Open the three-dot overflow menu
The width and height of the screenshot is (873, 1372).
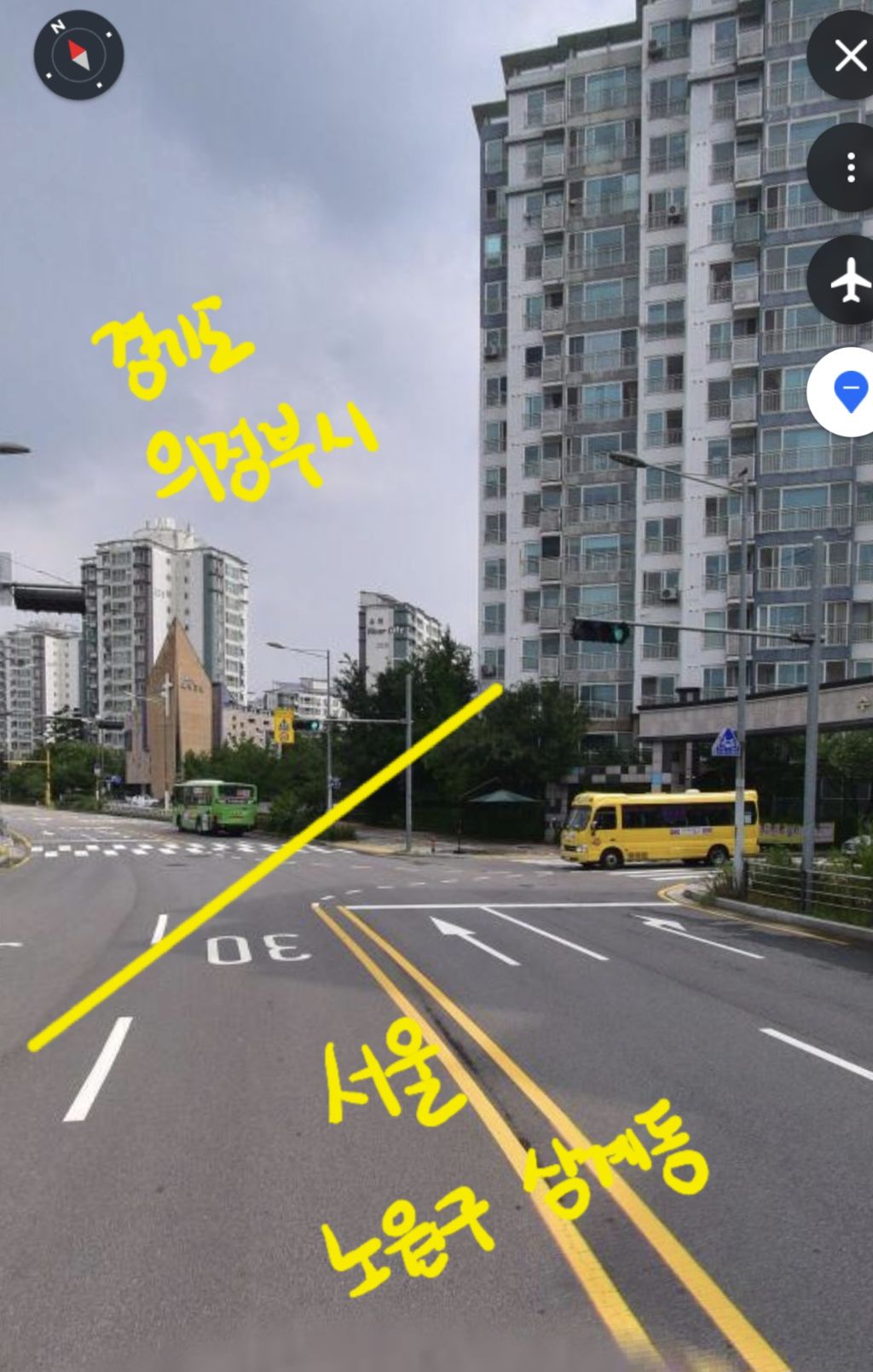849,168
